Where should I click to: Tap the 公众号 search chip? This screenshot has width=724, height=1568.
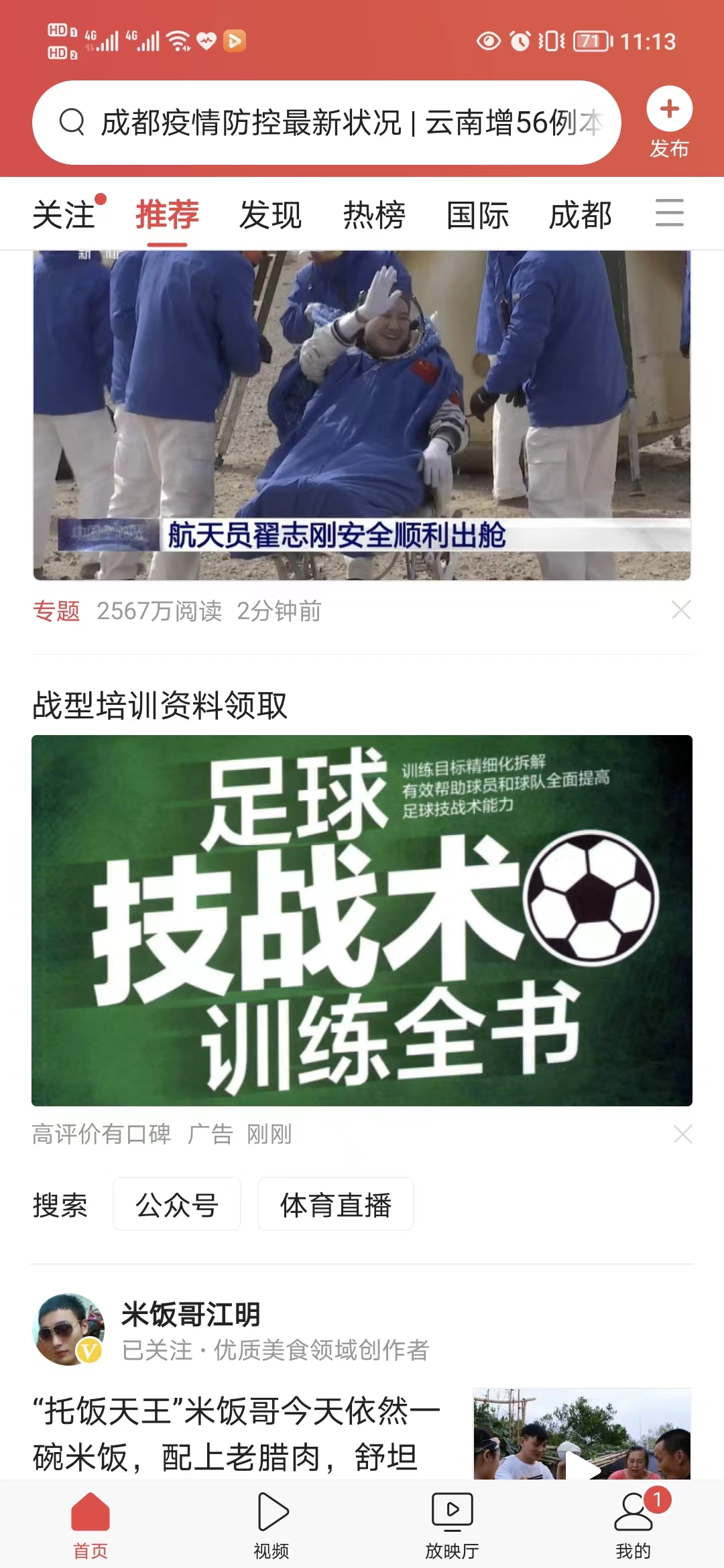click(177, 1204)
